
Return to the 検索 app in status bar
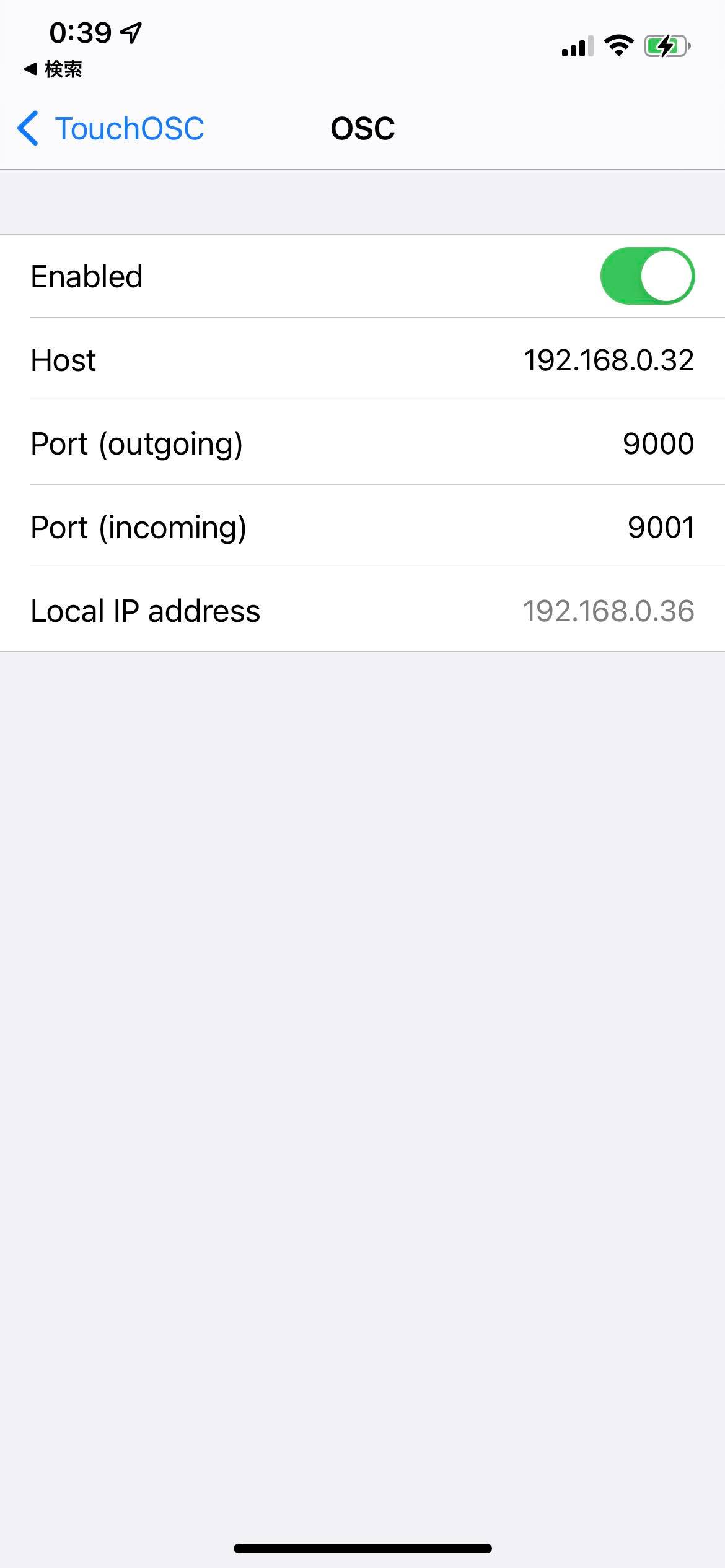(53, 69)
